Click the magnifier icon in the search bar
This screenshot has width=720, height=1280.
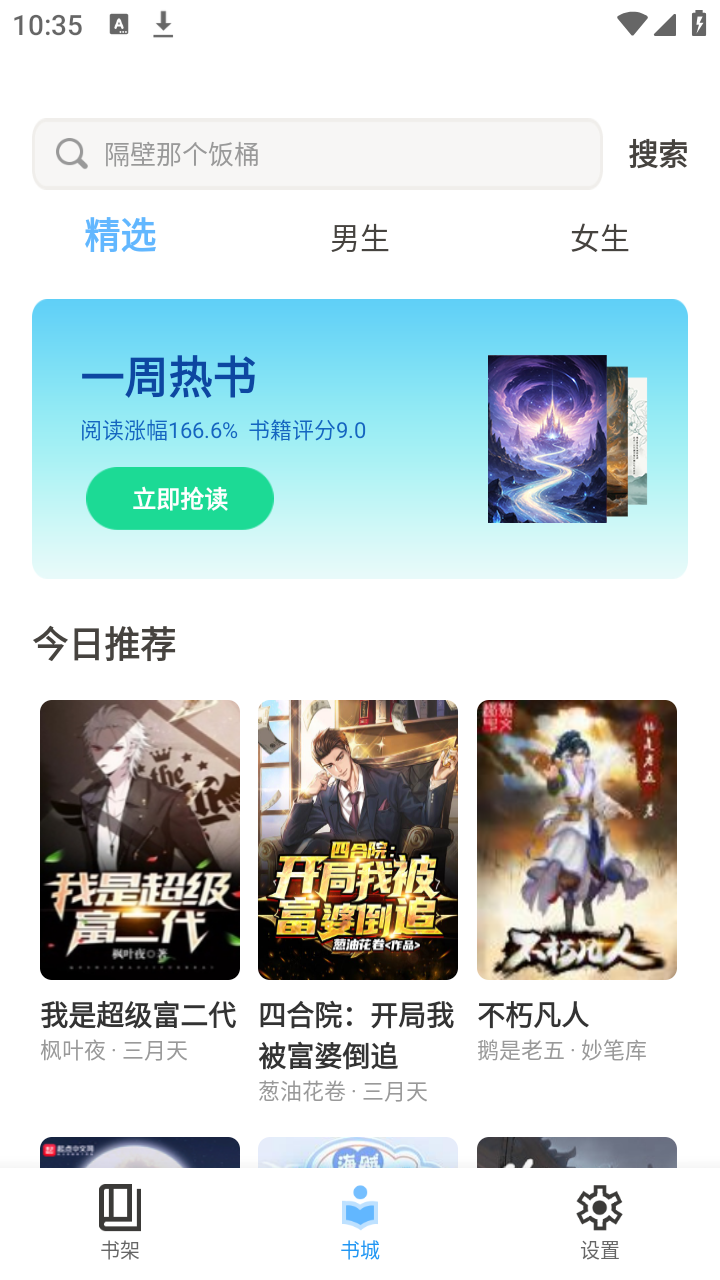70,153
